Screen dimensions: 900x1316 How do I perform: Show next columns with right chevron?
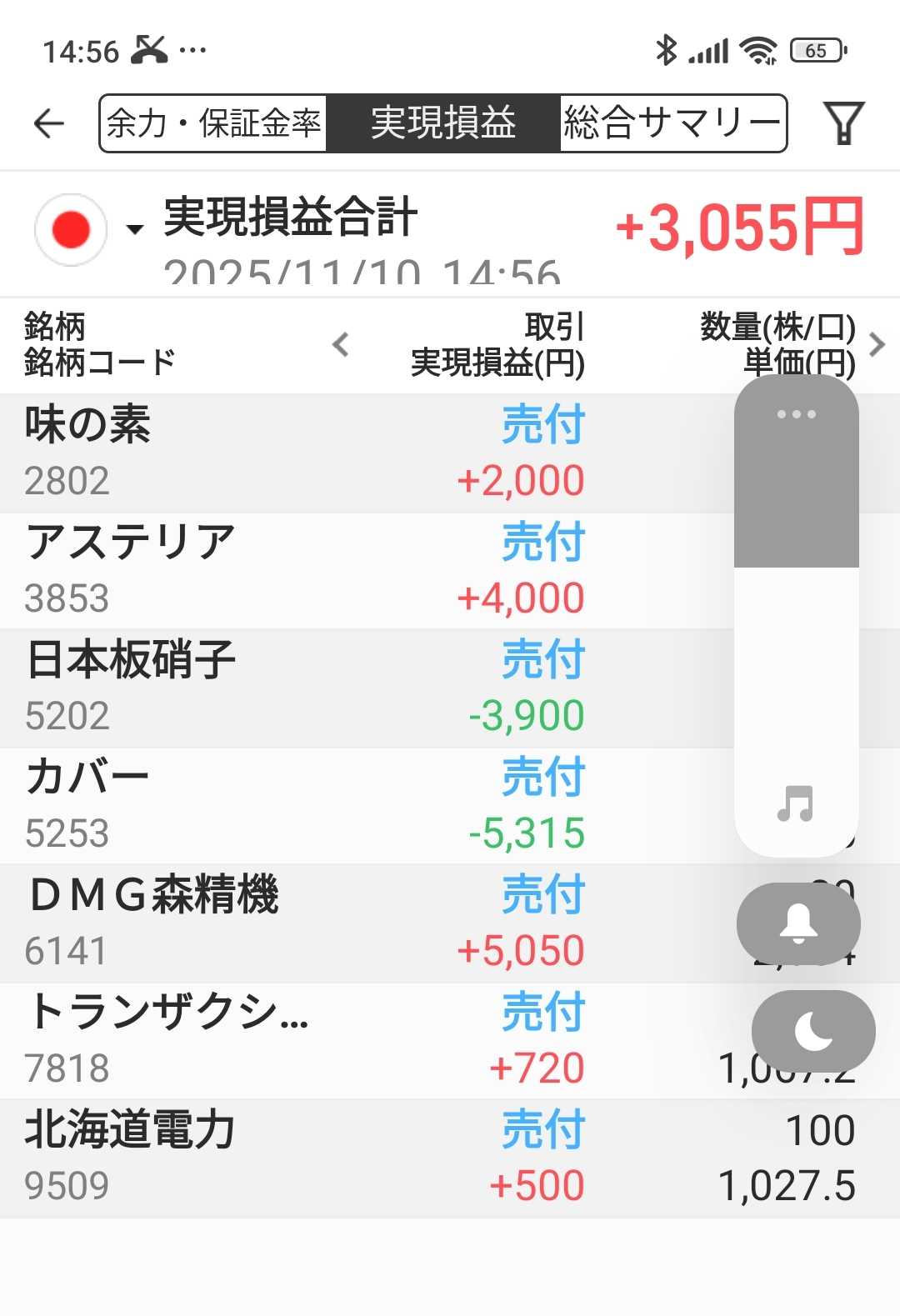[877, 344]
